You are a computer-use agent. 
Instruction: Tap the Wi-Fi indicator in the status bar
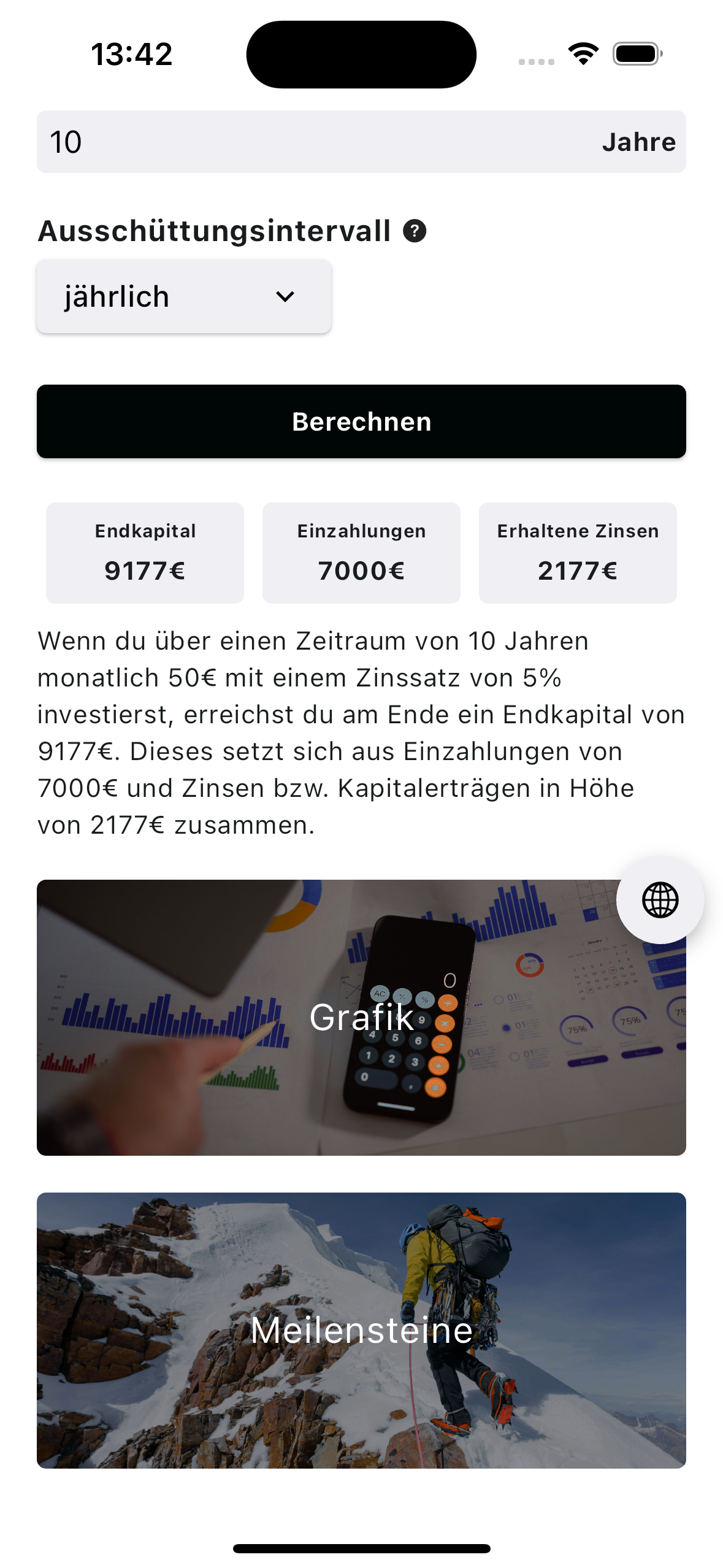tap(583, 54)
